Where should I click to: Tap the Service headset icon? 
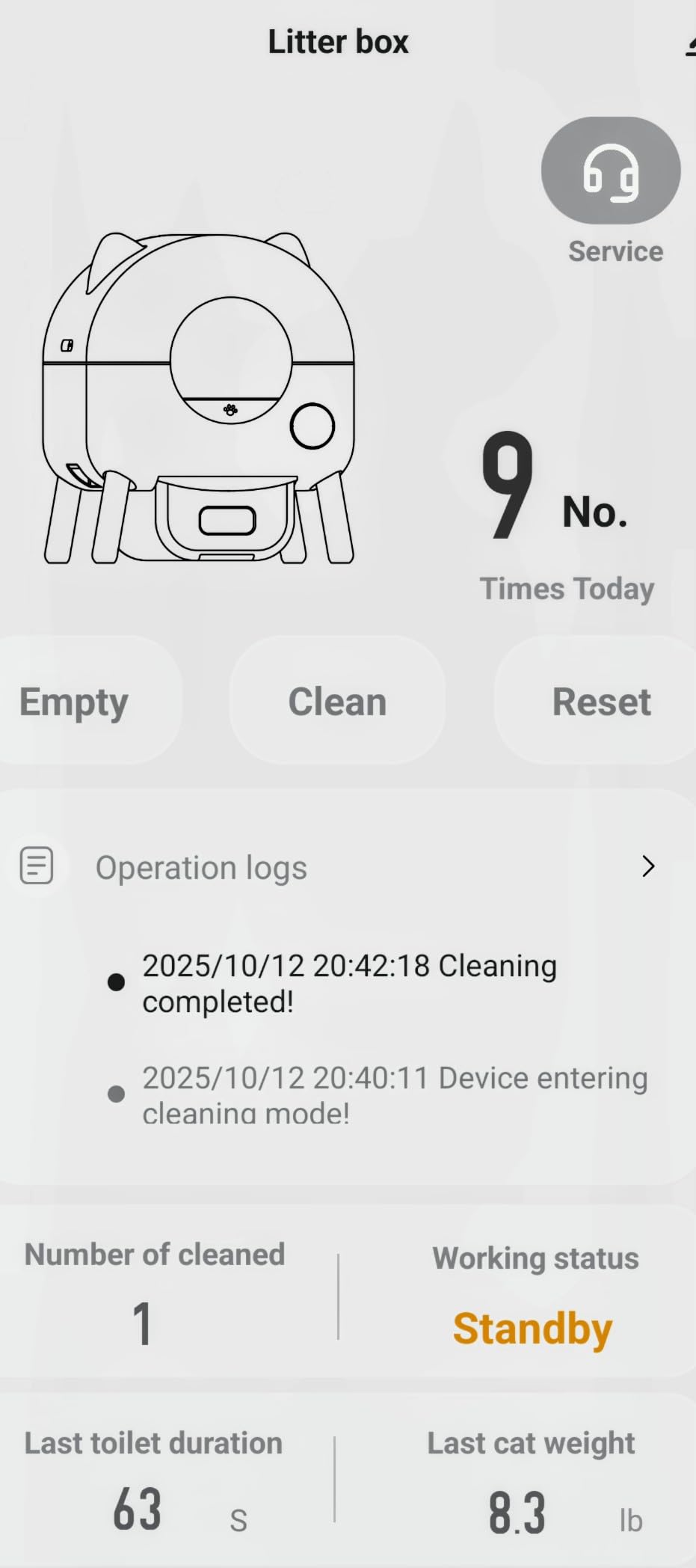click(x=611, y=171)
